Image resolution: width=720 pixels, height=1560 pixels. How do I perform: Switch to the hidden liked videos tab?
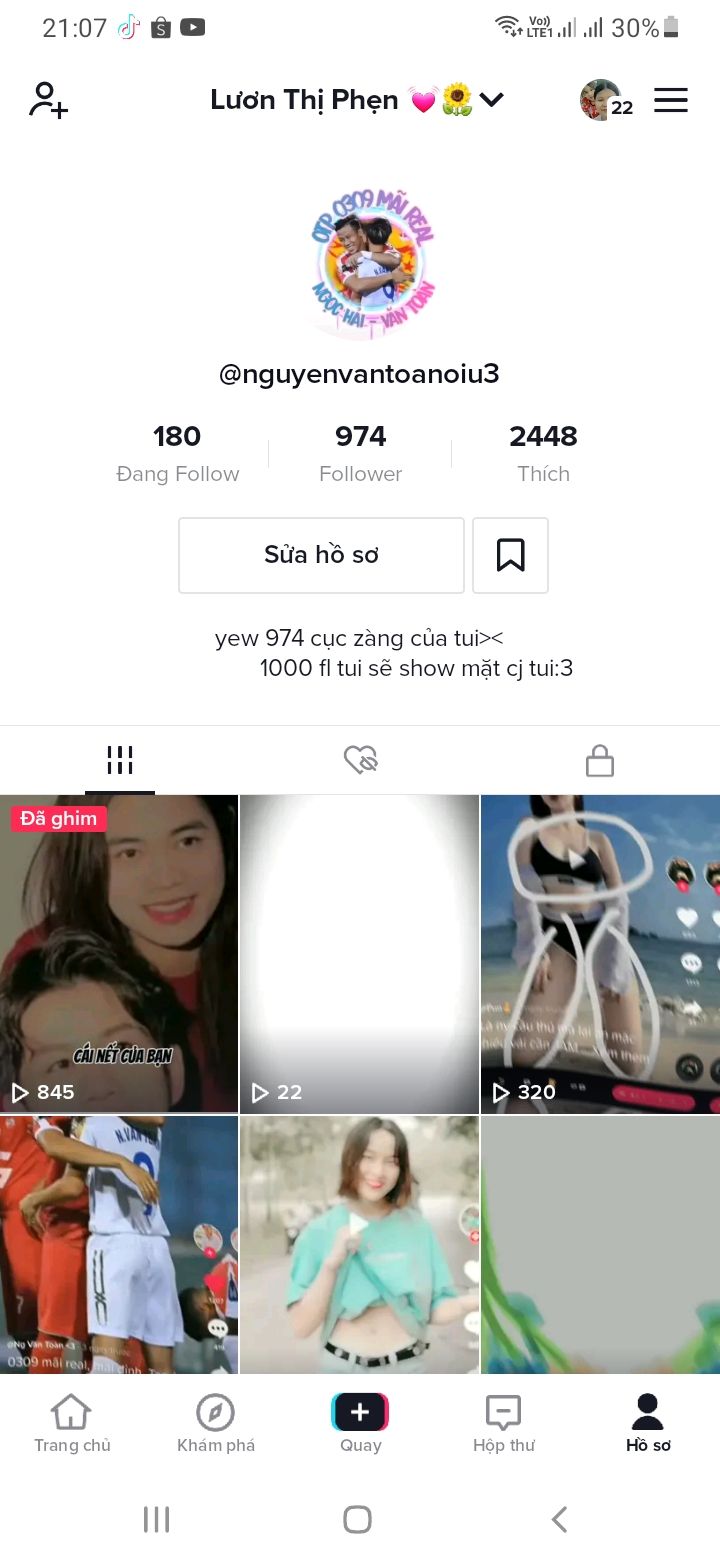tap(360, 761)
